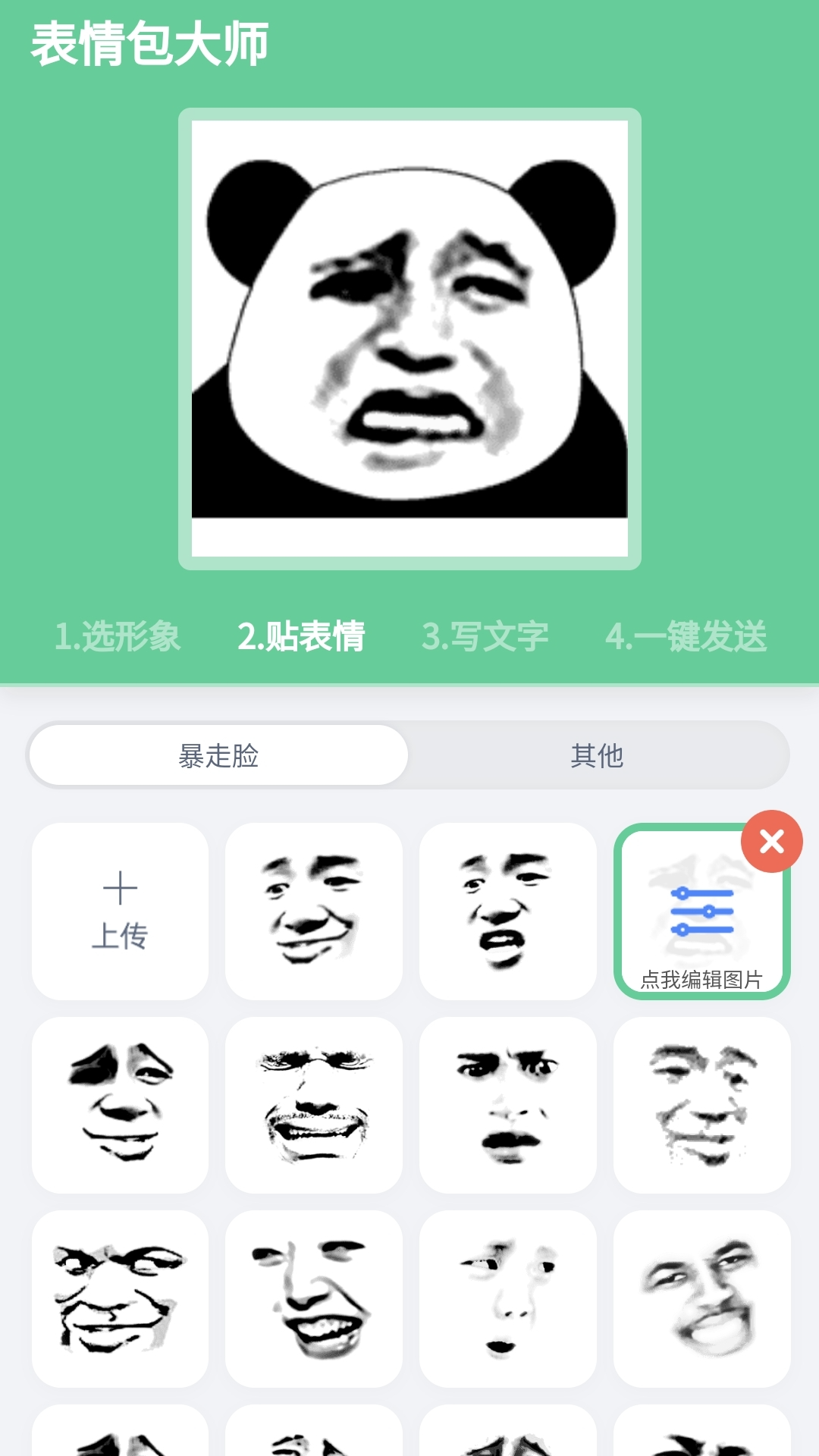The height and width of the screenshot is (1456, 819).
Task: Switch back to the 暴走脸 tab
Action: [x=218, y=755]
